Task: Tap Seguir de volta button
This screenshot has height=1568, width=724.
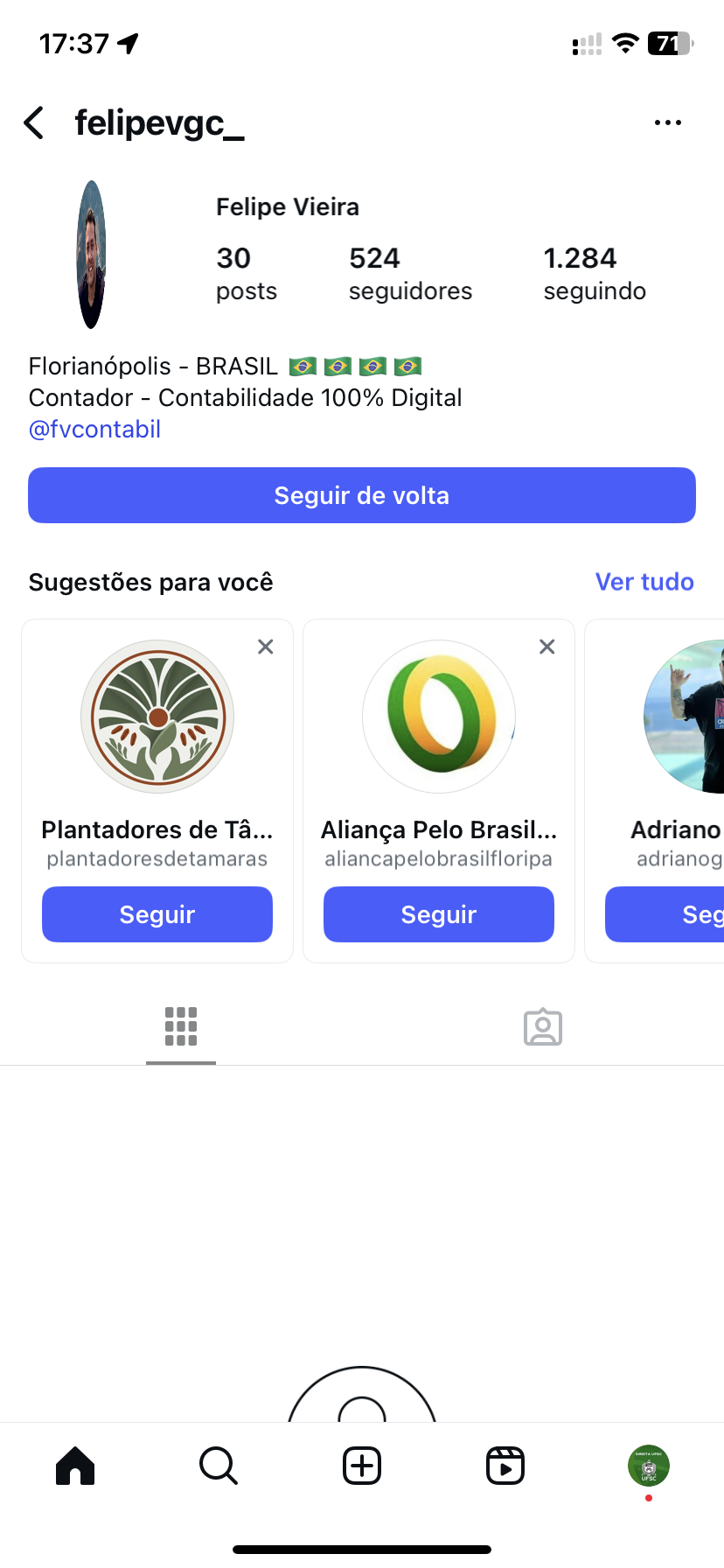Action: pos(362,495)
